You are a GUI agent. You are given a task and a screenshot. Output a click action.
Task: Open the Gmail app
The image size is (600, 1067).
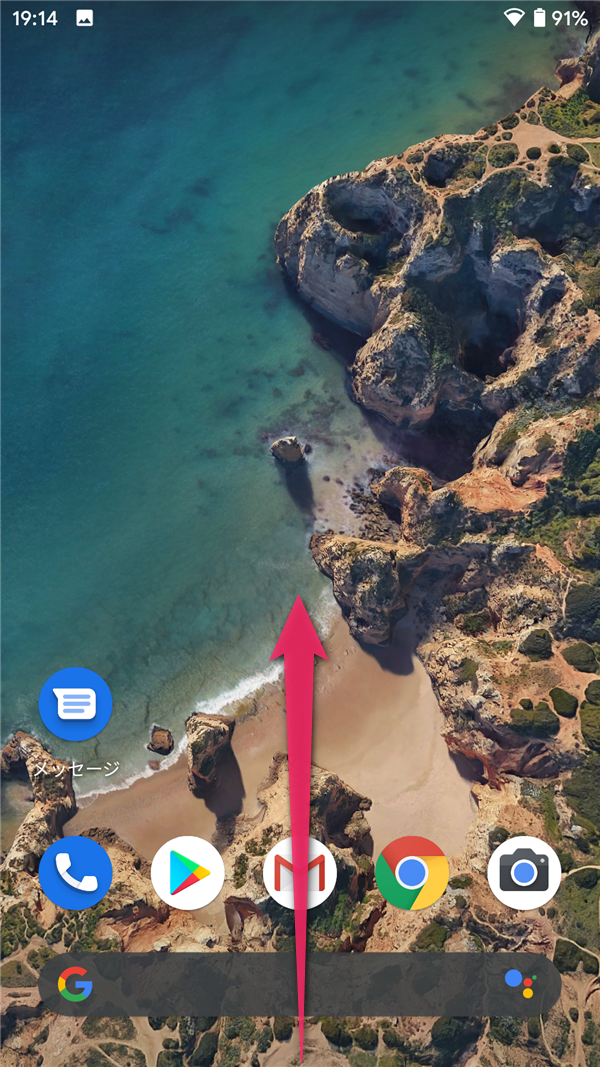pos(300,873)
